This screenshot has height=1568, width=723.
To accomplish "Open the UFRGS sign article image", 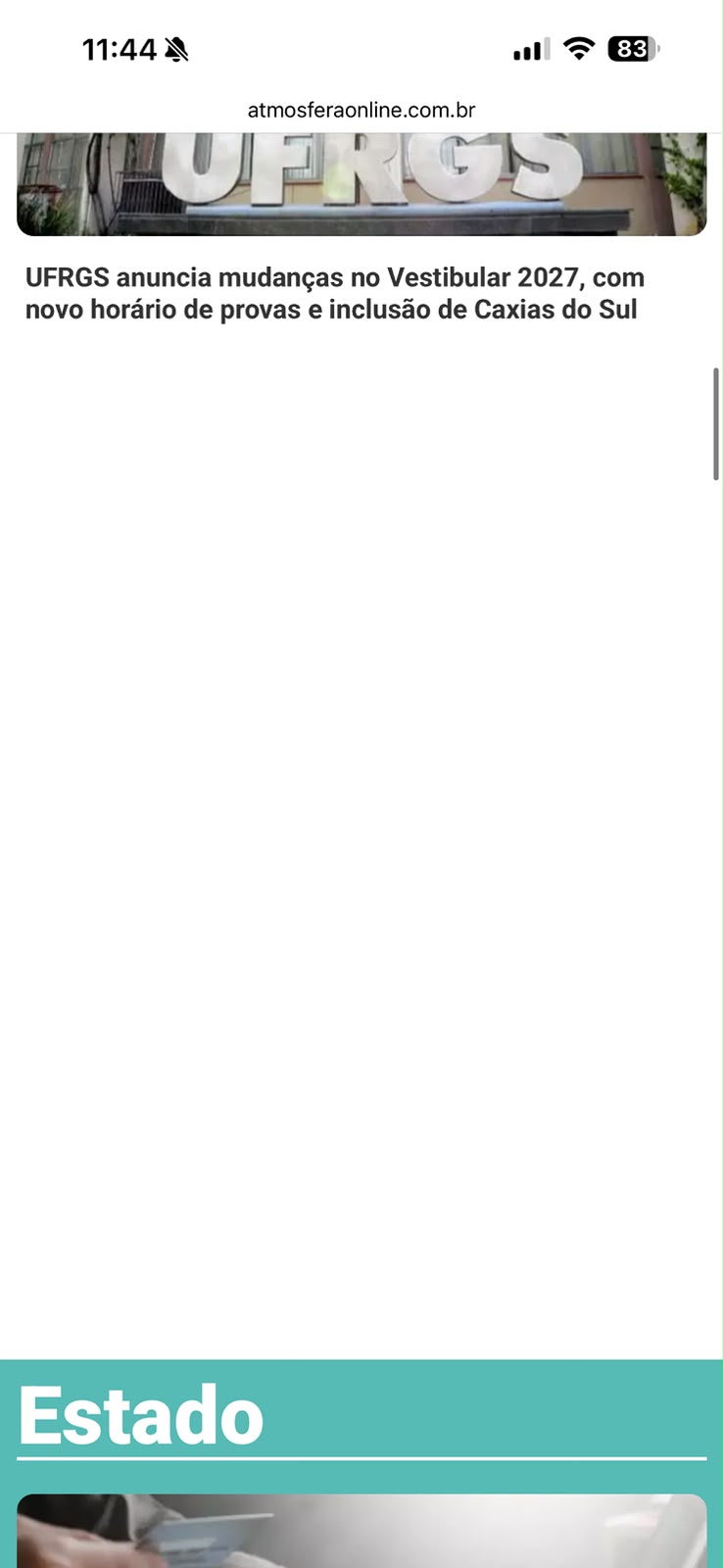I will pyautogui.click(x=361, y=184).
